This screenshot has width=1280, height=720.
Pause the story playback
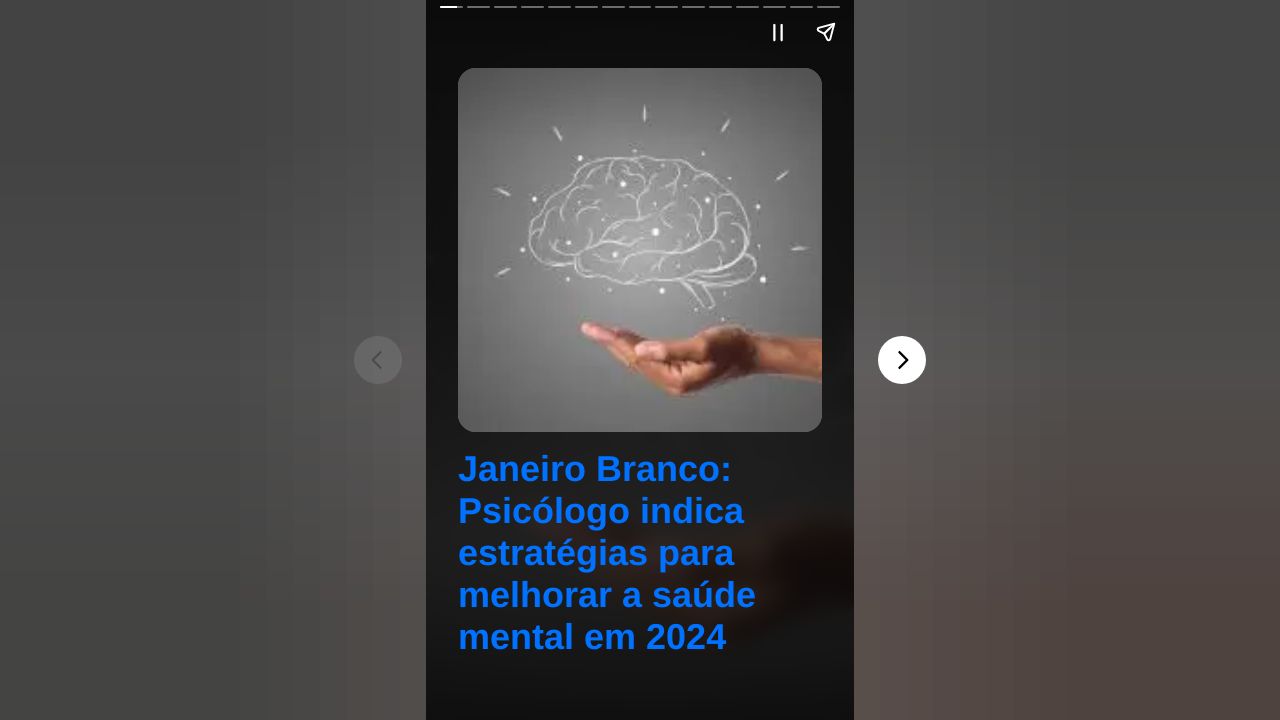(x=777, y=33)
